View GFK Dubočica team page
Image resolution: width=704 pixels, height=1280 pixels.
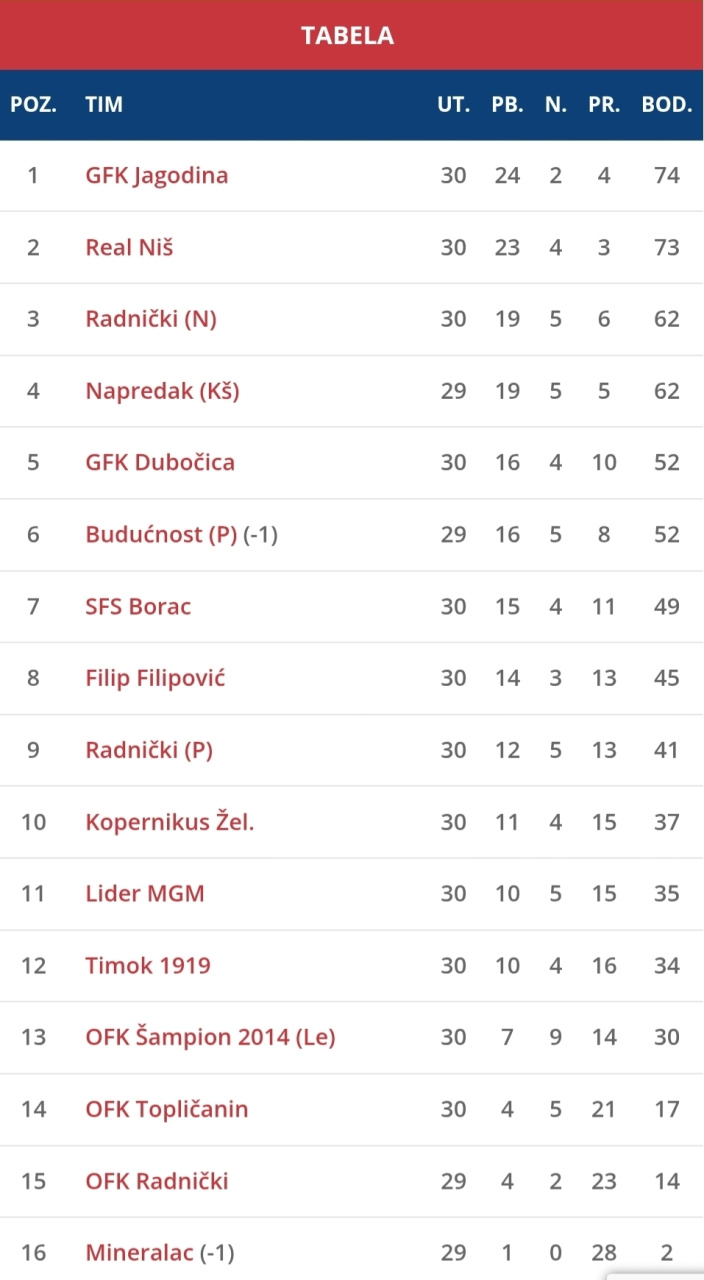[x=160, y=462]
